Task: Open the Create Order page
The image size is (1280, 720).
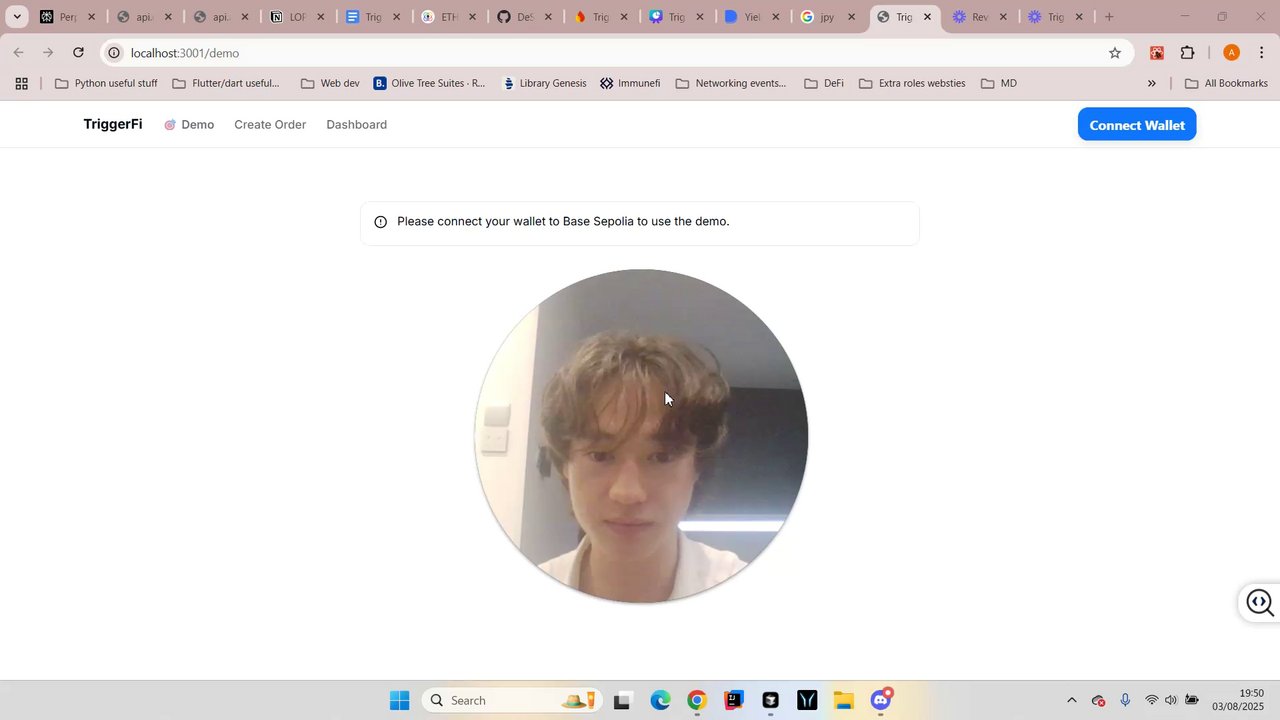Action: click(x=270, y=125)
